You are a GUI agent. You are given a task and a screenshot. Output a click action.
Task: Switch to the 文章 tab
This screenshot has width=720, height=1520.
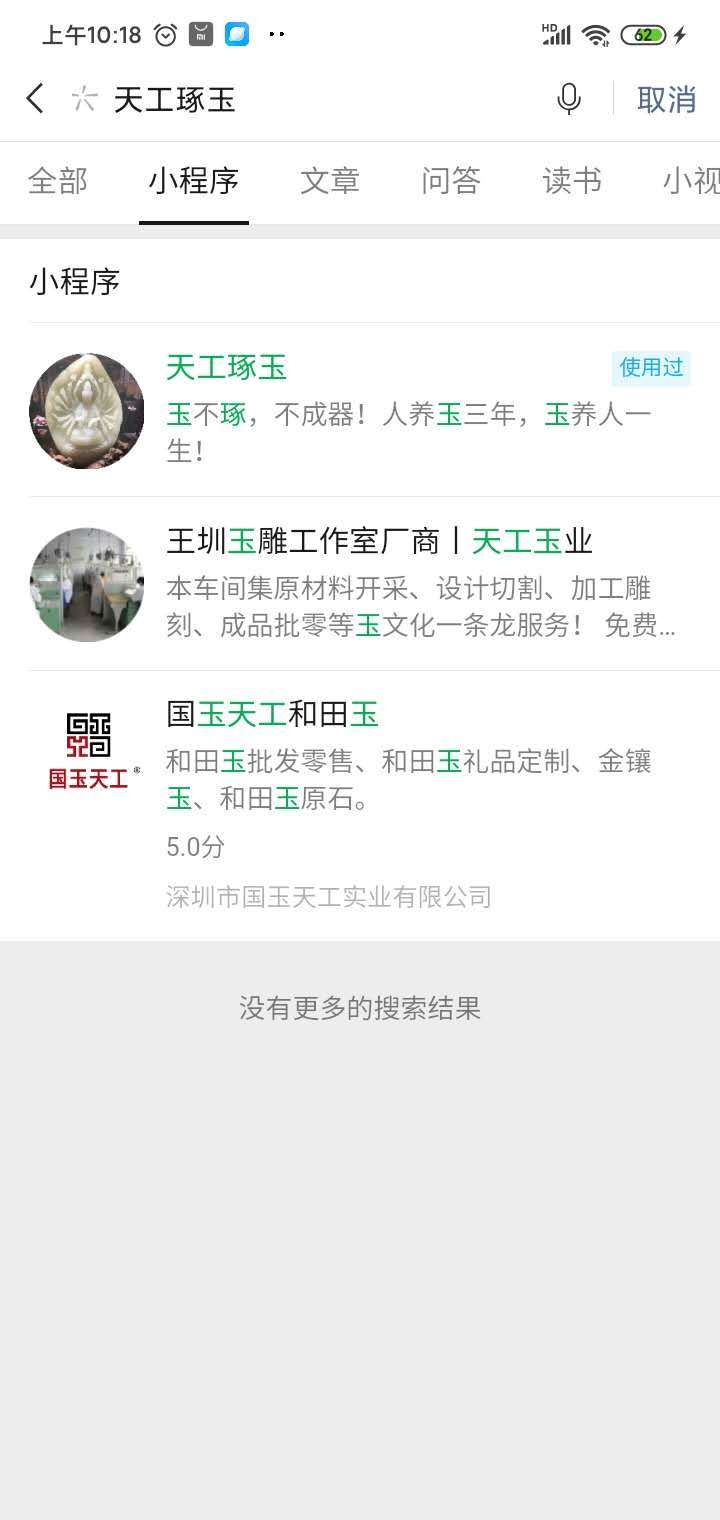(x=330, y=181)
